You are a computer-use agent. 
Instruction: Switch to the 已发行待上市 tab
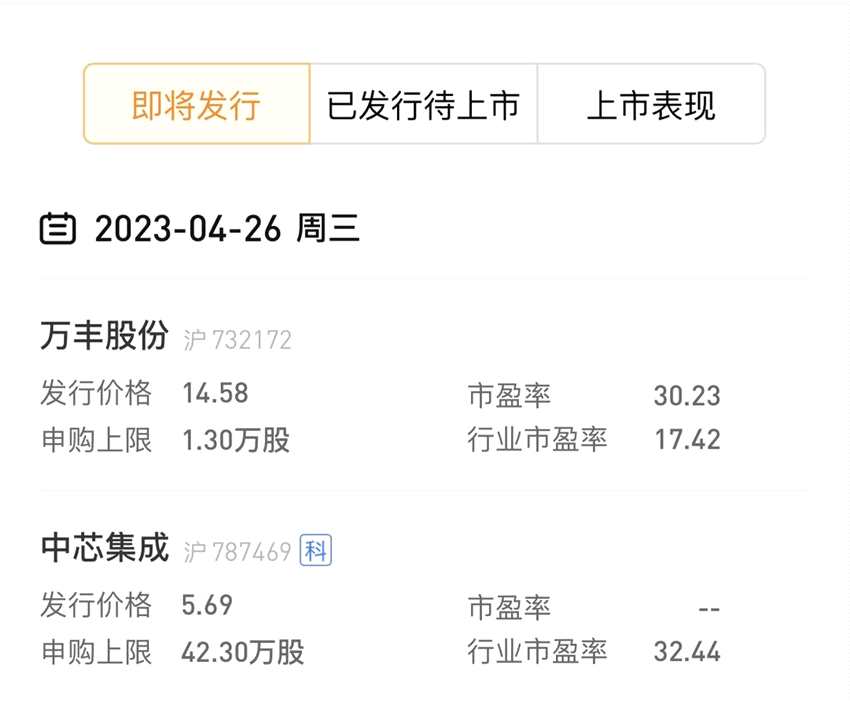click(x=423, y=105)
